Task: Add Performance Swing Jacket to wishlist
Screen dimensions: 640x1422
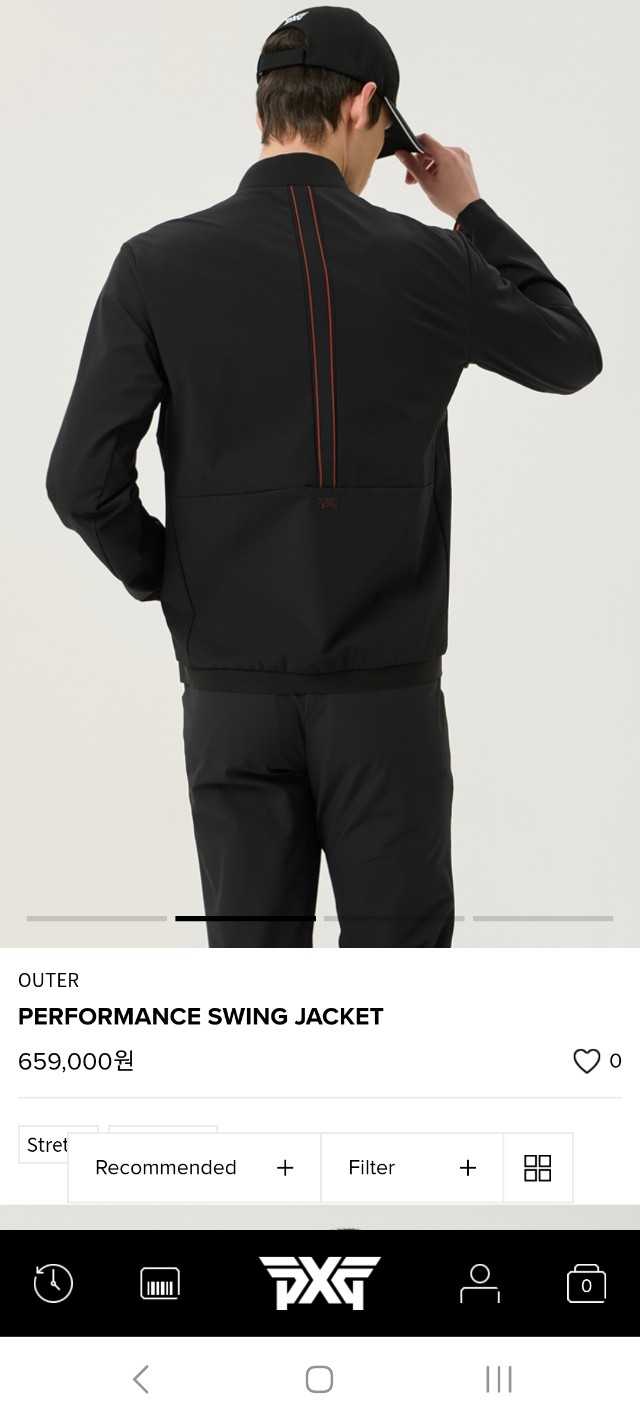Action: 586,1061
